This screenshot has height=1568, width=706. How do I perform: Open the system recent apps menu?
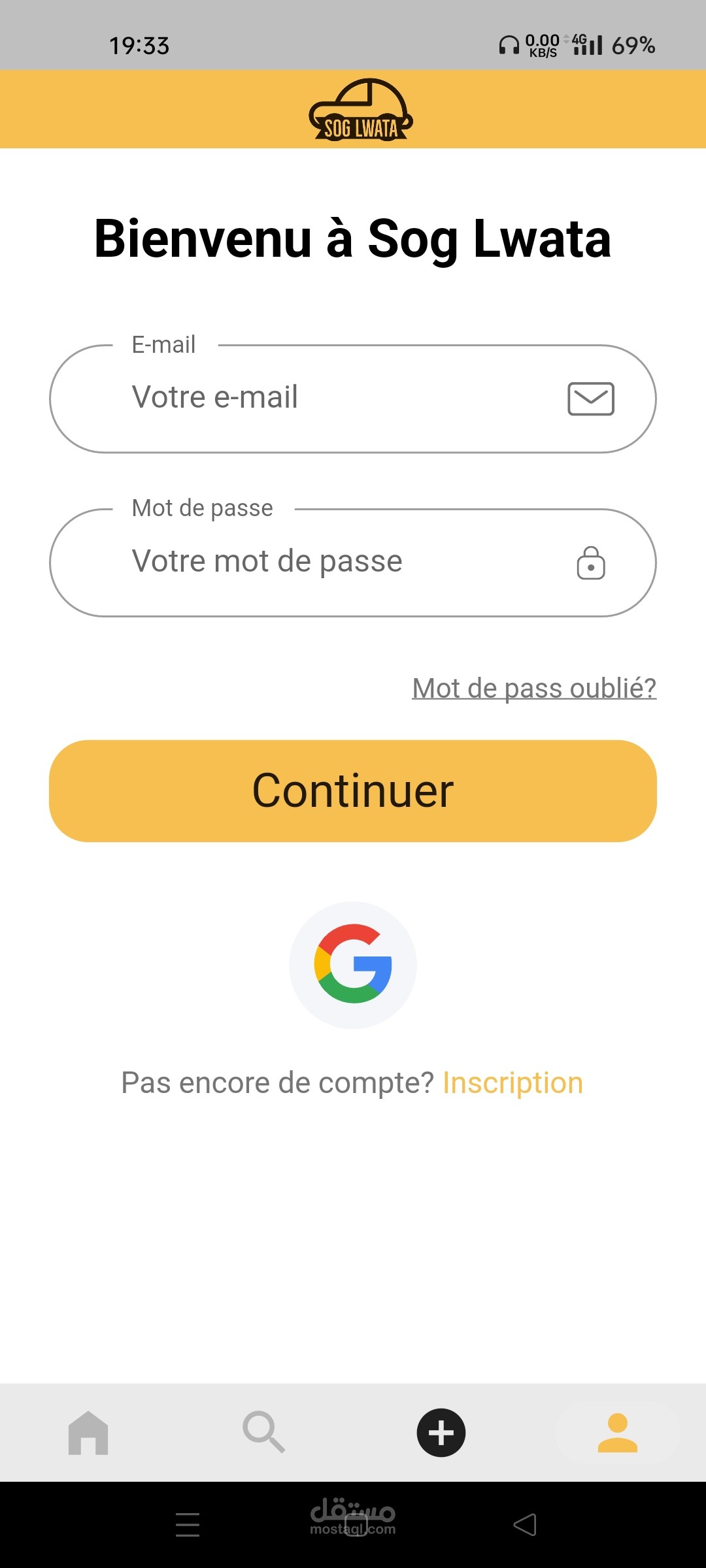(188, 1525)
